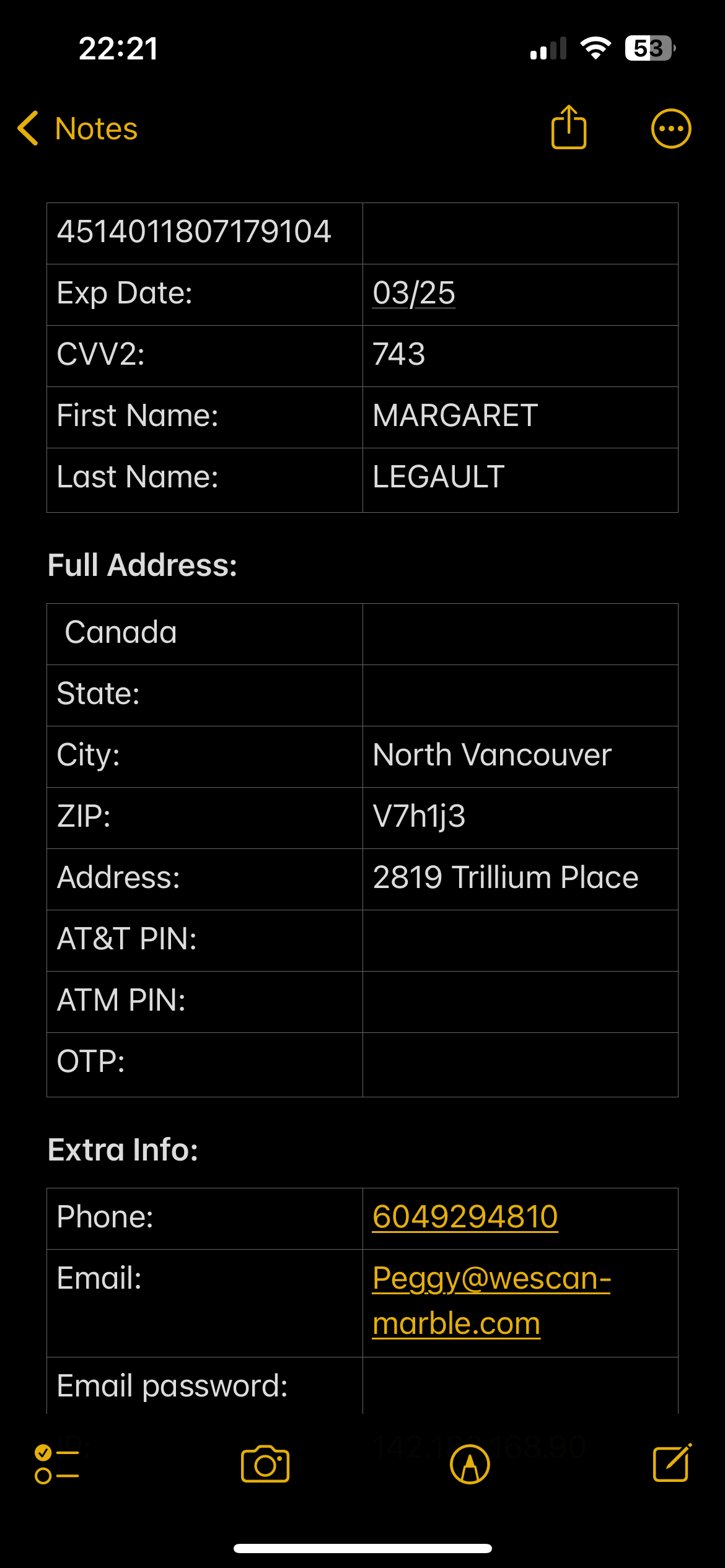Share this note
The height and width of the screenshot is (1568, 725).
pyautogui.click(x=568, y=128)
